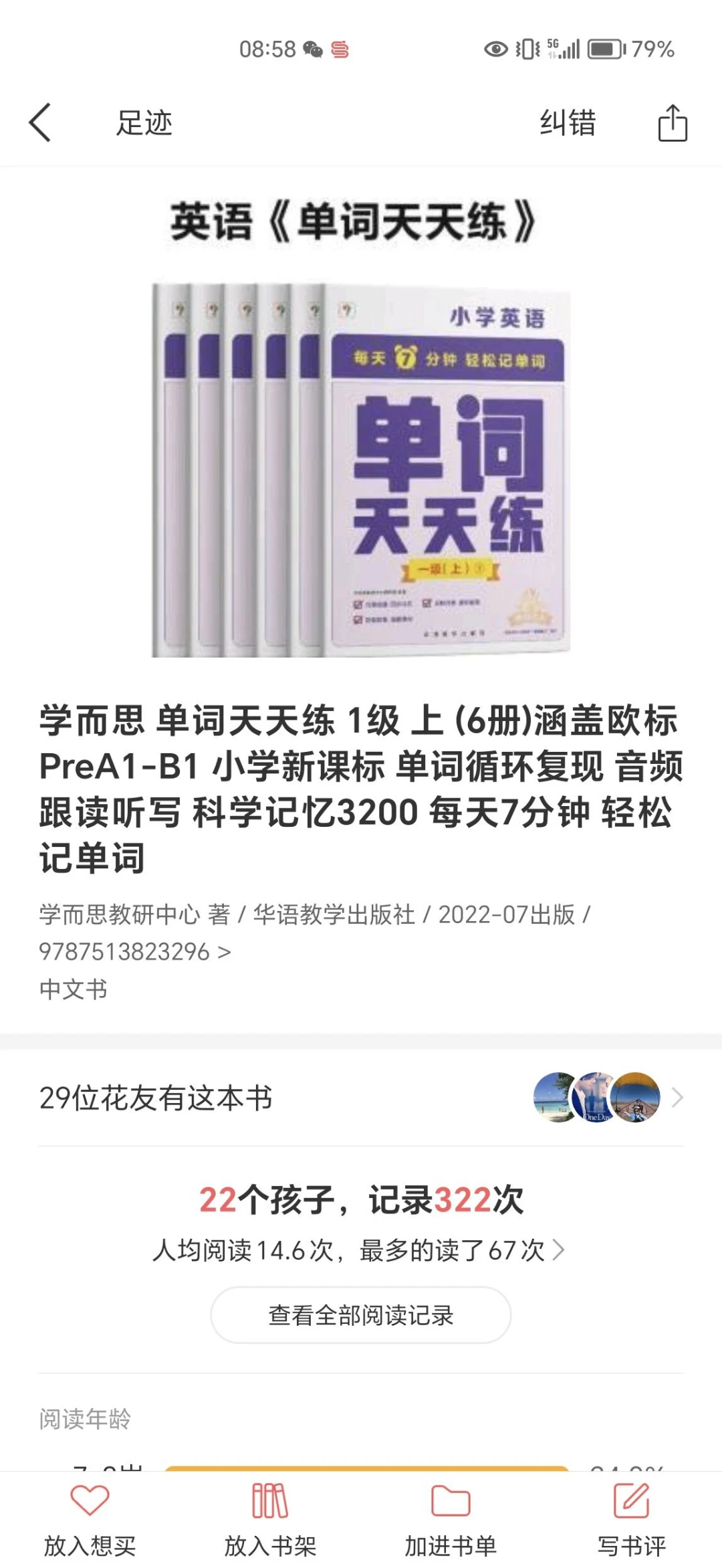Tap 查看全部阅读记录 button

tap(361, 1314)
